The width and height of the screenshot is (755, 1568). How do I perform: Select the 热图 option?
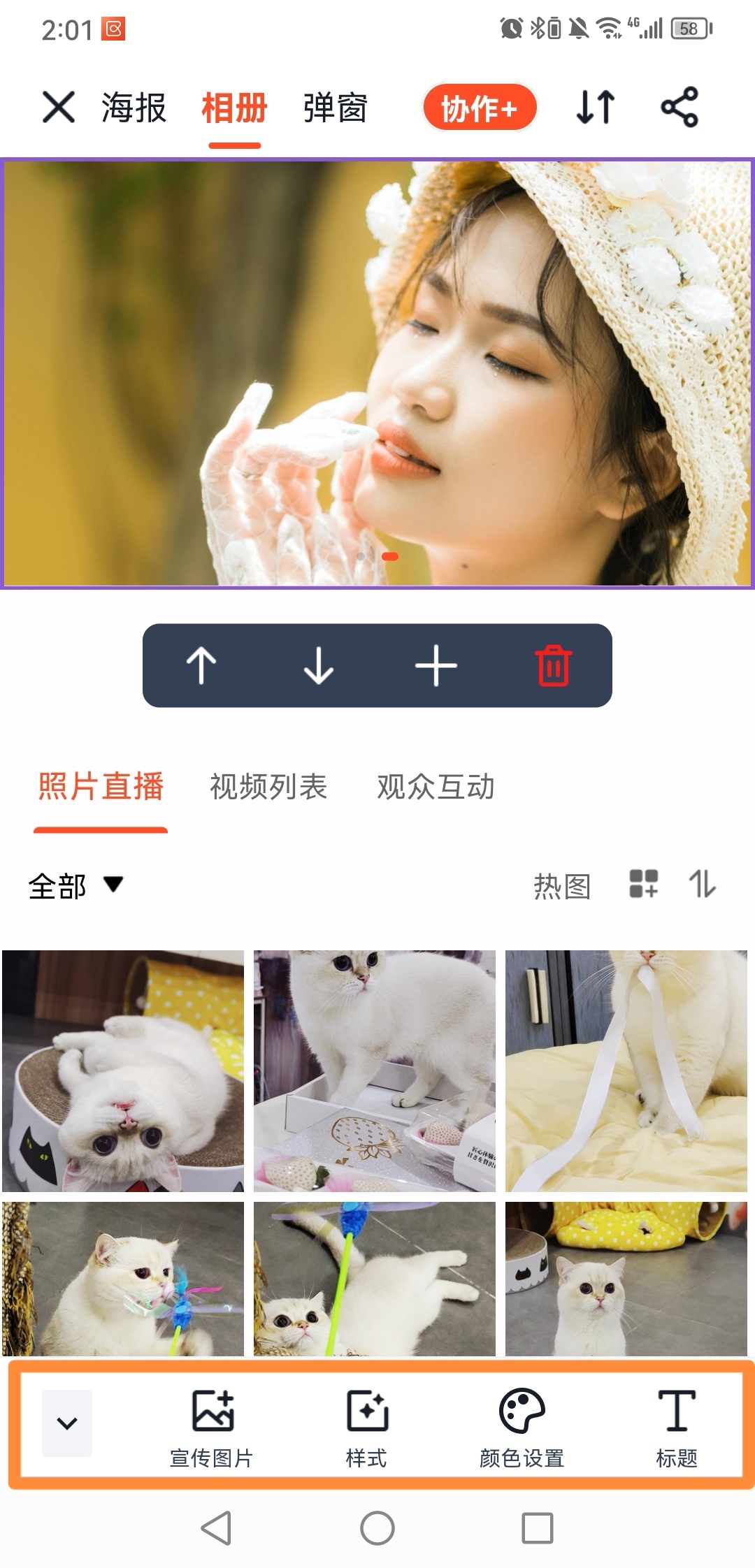tap(562, 886)
